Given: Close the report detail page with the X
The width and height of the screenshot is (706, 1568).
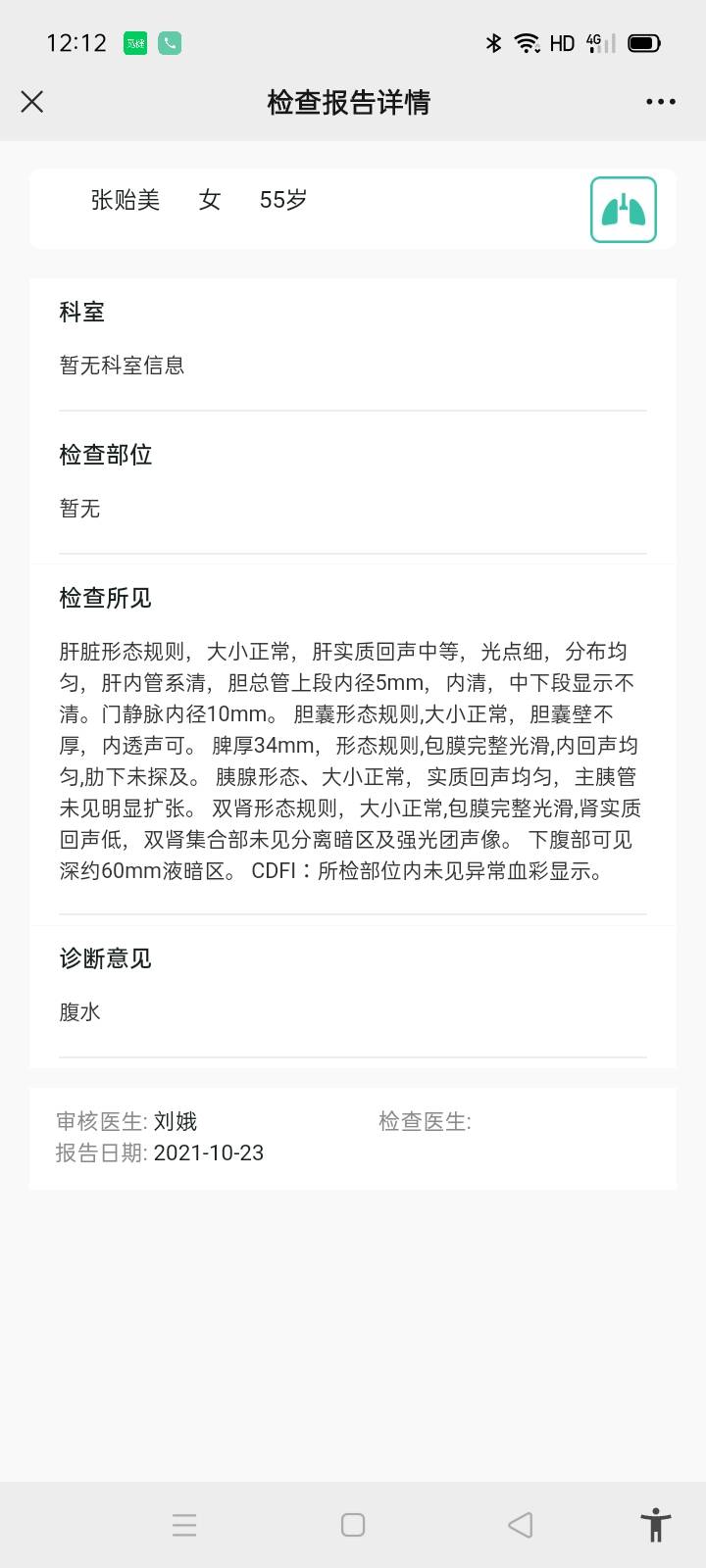Looking at the screenshot, I should 32,102.
